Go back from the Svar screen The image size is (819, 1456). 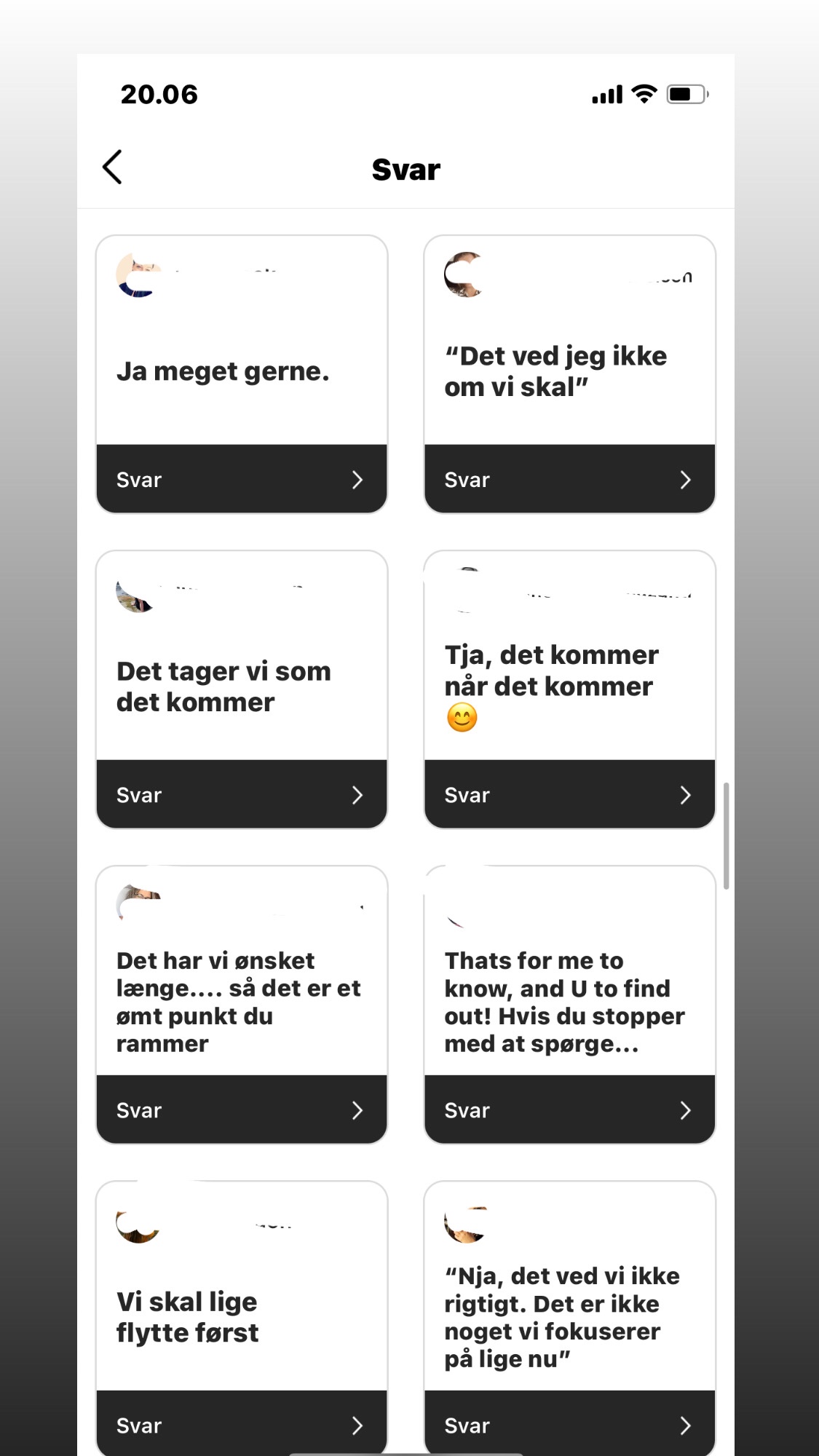click(112, 167)
